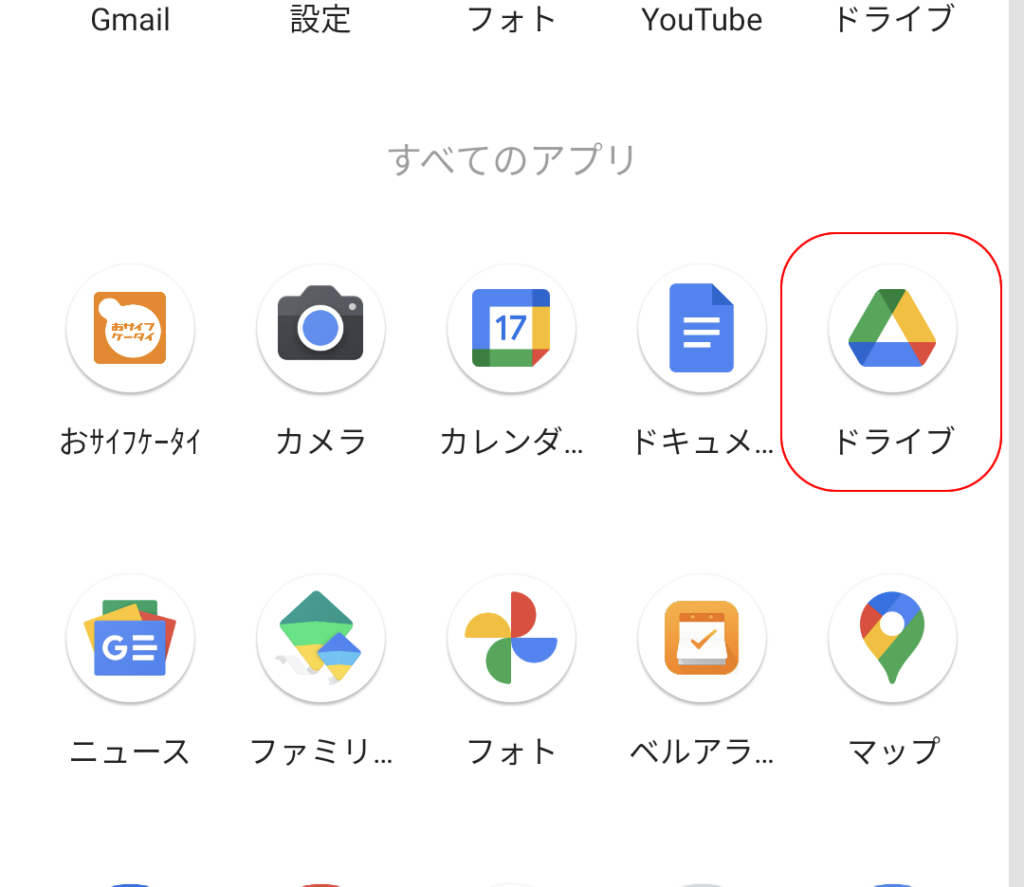Open the フォト pinwheel icon app
This screenshot has width=1024, height=887.
point(511,638)
